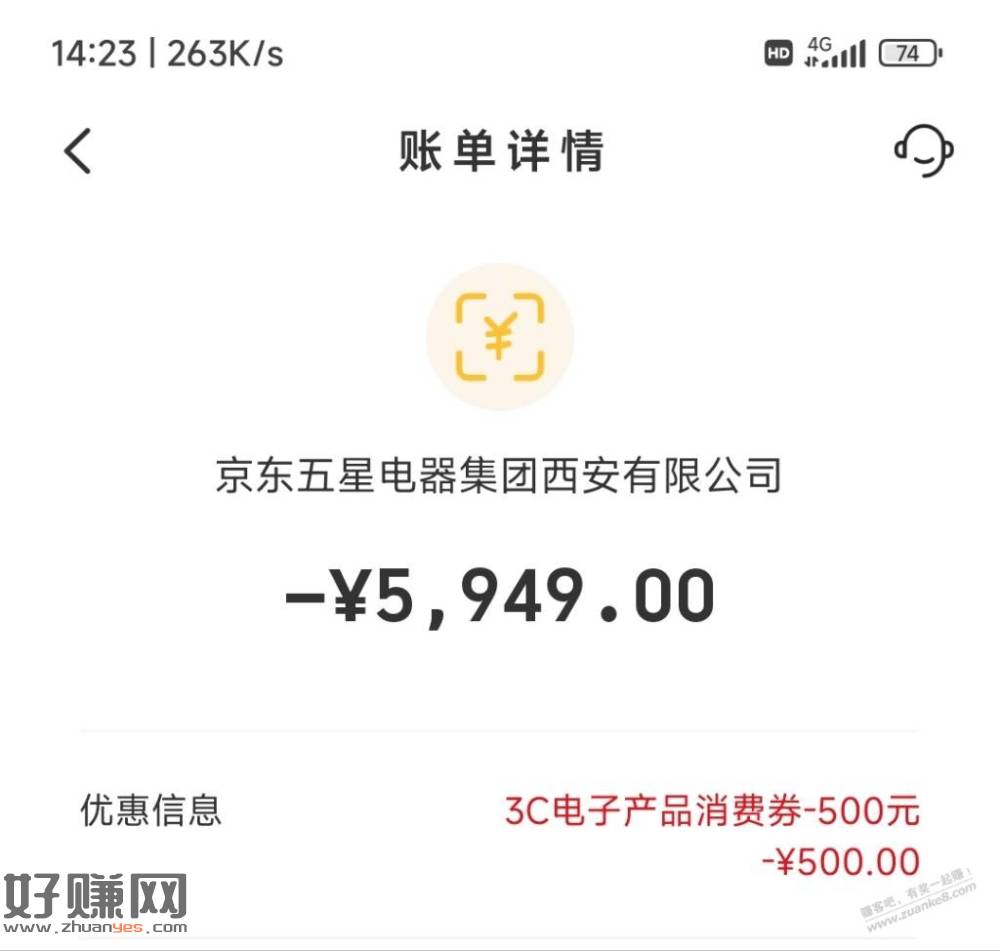Open customer service headset icon

coord(922,152)
